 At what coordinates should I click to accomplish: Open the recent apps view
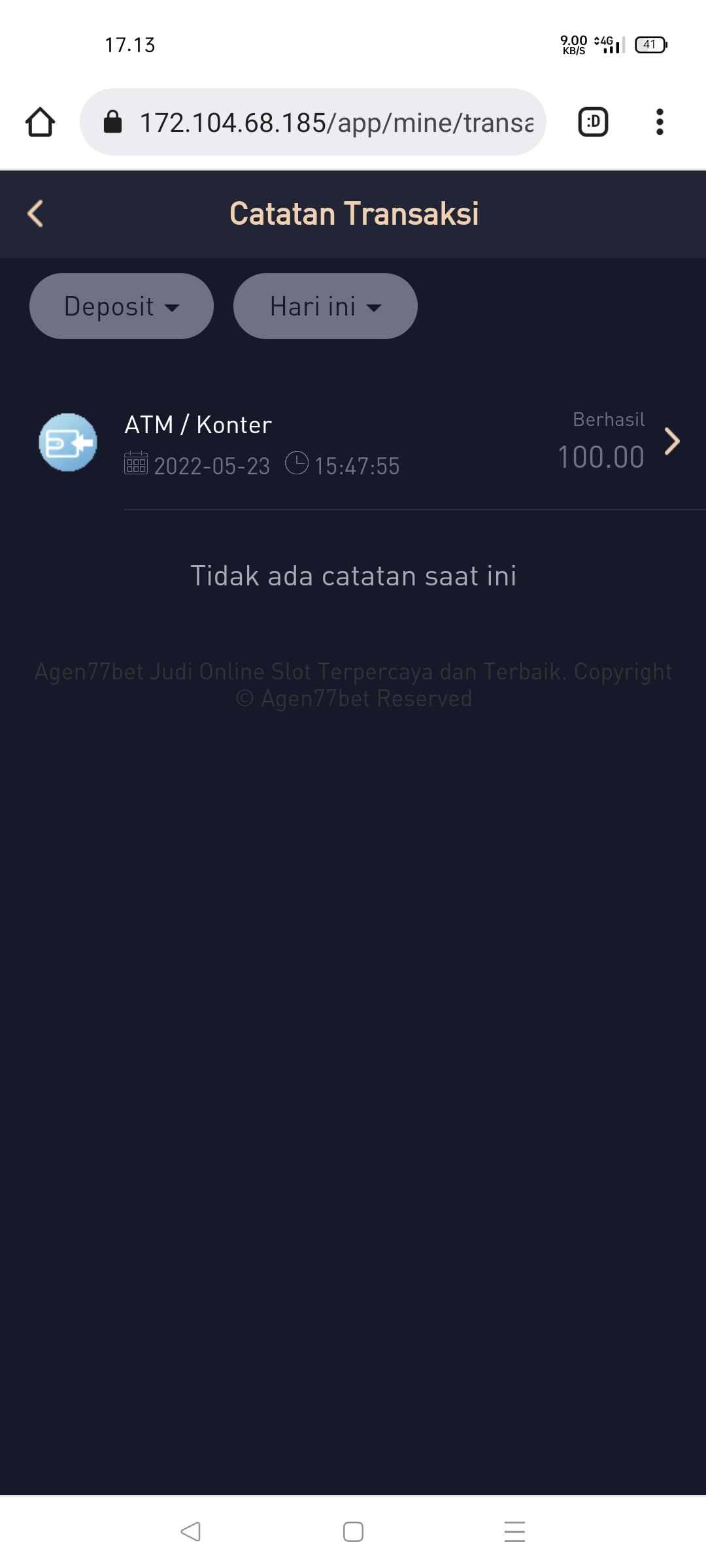coord(514,1531)
